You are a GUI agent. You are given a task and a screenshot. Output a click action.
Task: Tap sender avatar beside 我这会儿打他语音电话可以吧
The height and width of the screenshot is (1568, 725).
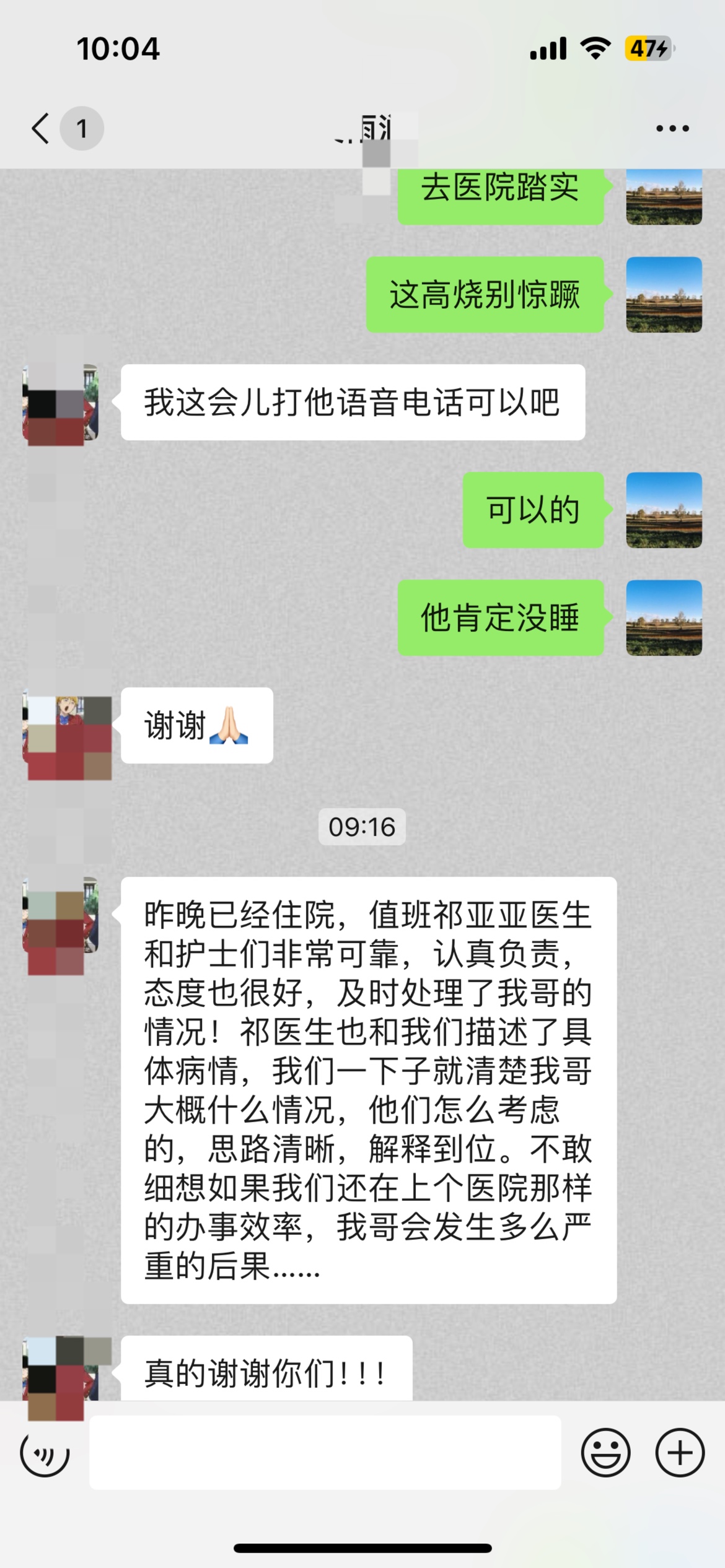click(60, 404)
